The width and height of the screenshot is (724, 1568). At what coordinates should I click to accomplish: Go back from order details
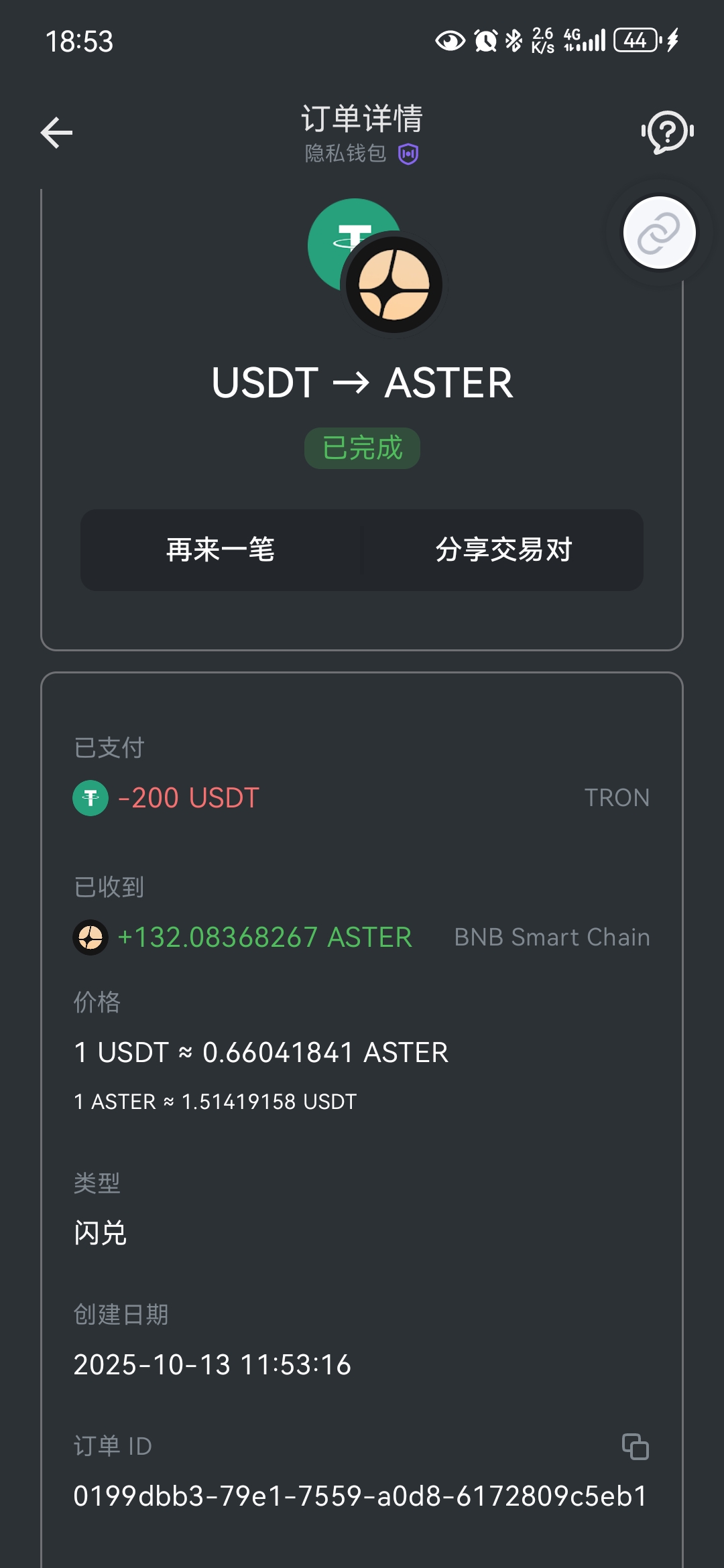[56, 132]
